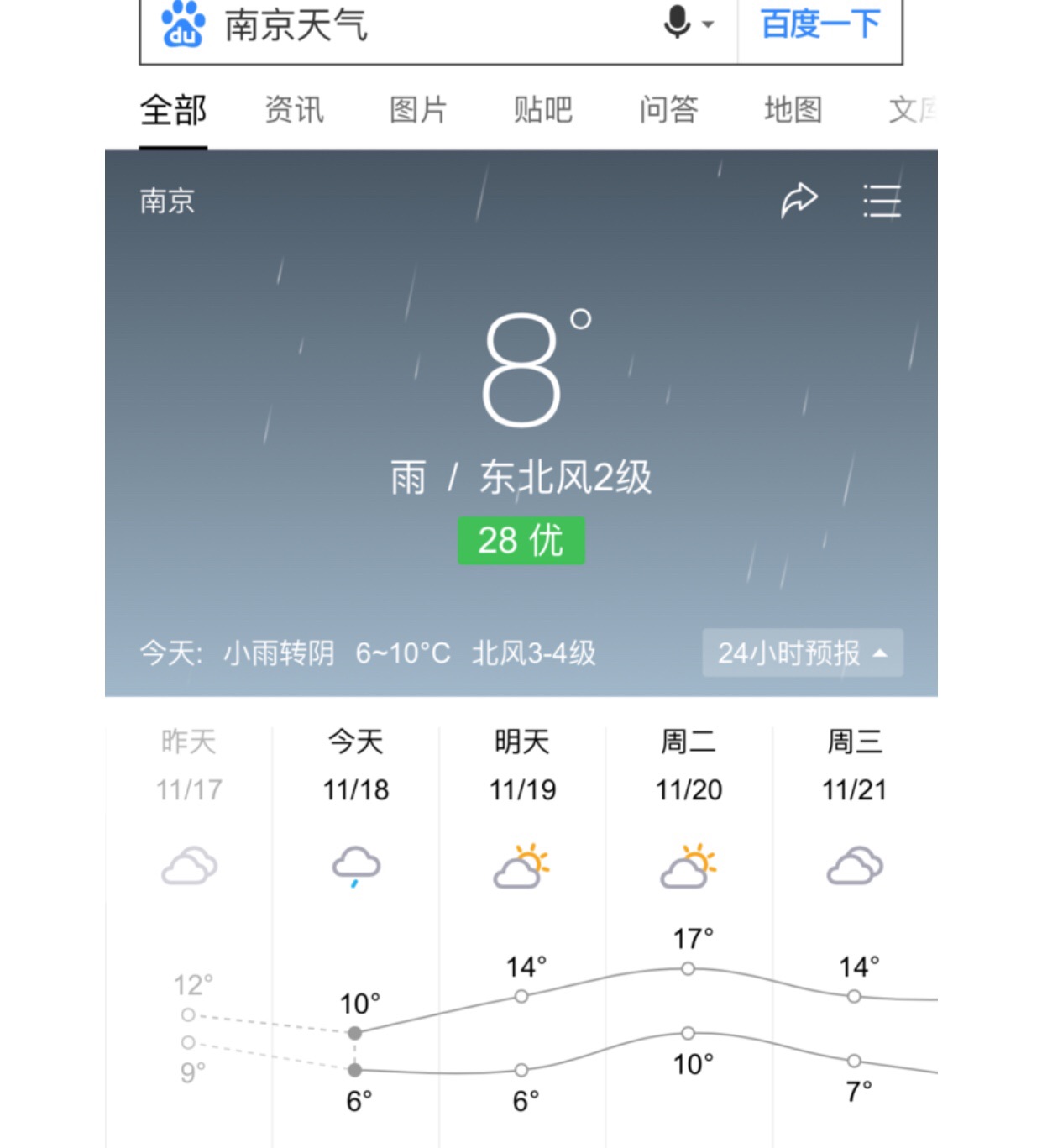Expand the 24小时预报 forecast
The width and height of the screenshot is (1042, 1148).
[802, 653]
